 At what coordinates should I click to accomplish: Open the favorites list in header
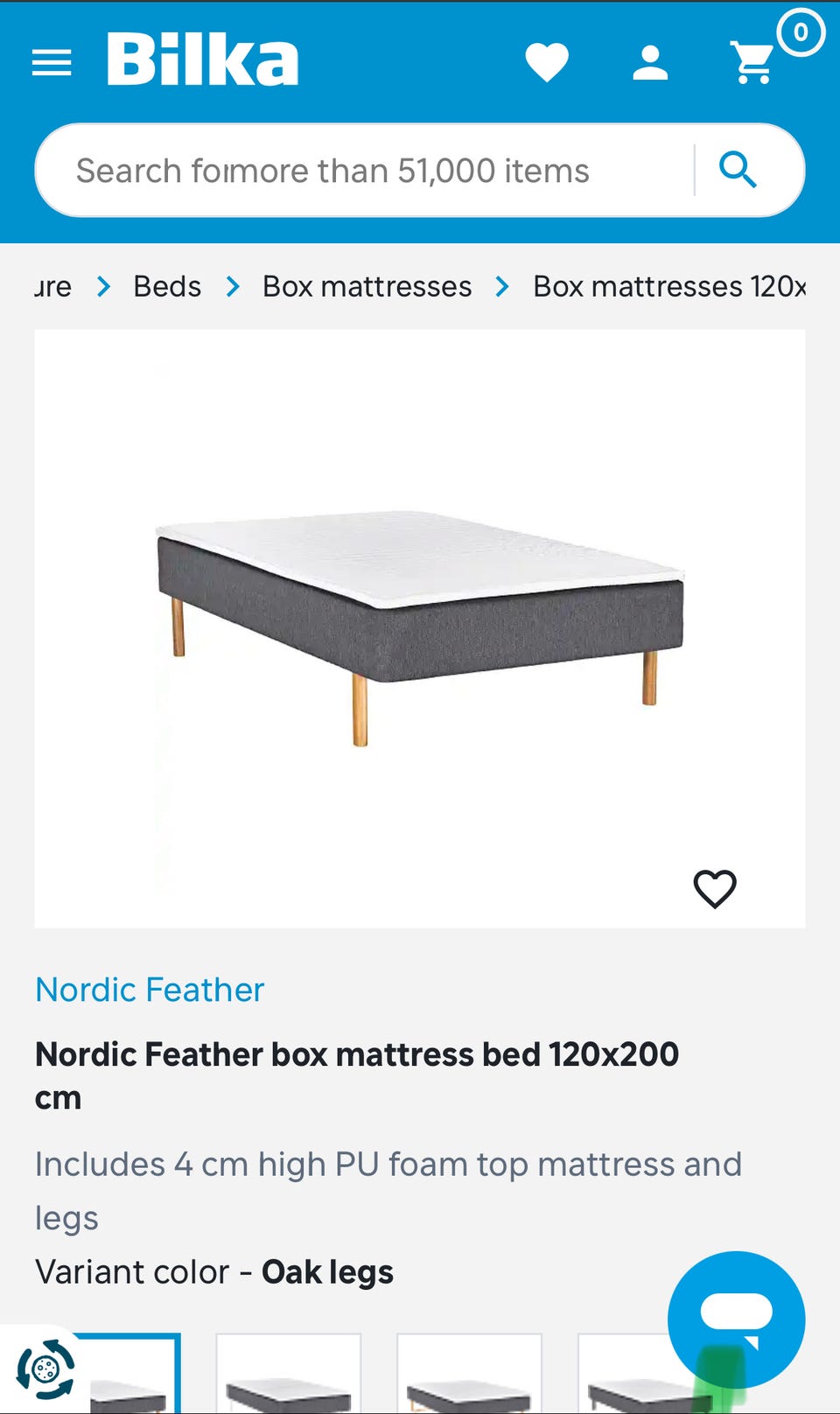547,62
